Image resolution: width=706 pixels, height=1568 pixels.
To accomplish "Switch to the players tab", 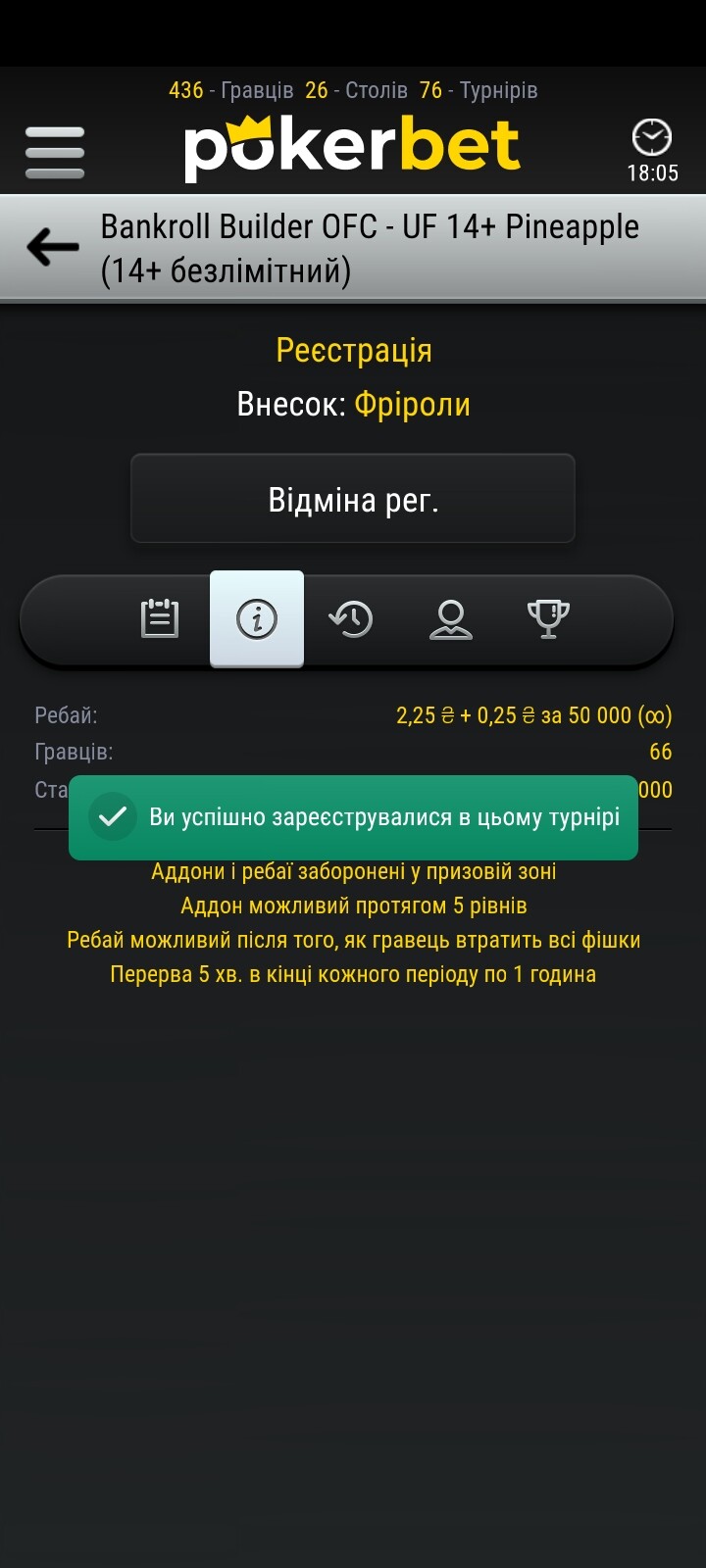I will (451, 618).
